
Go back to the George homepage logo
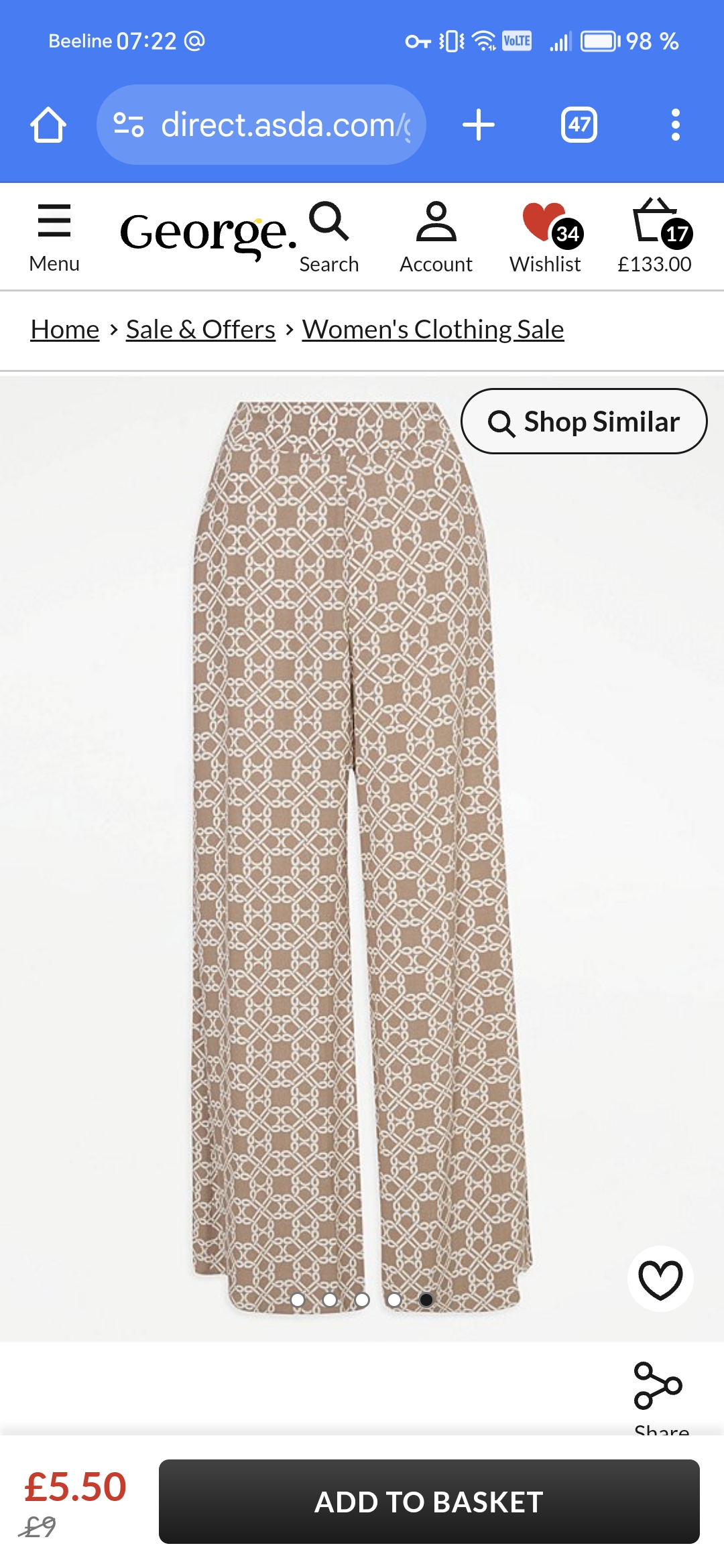[x=208, y=233]
